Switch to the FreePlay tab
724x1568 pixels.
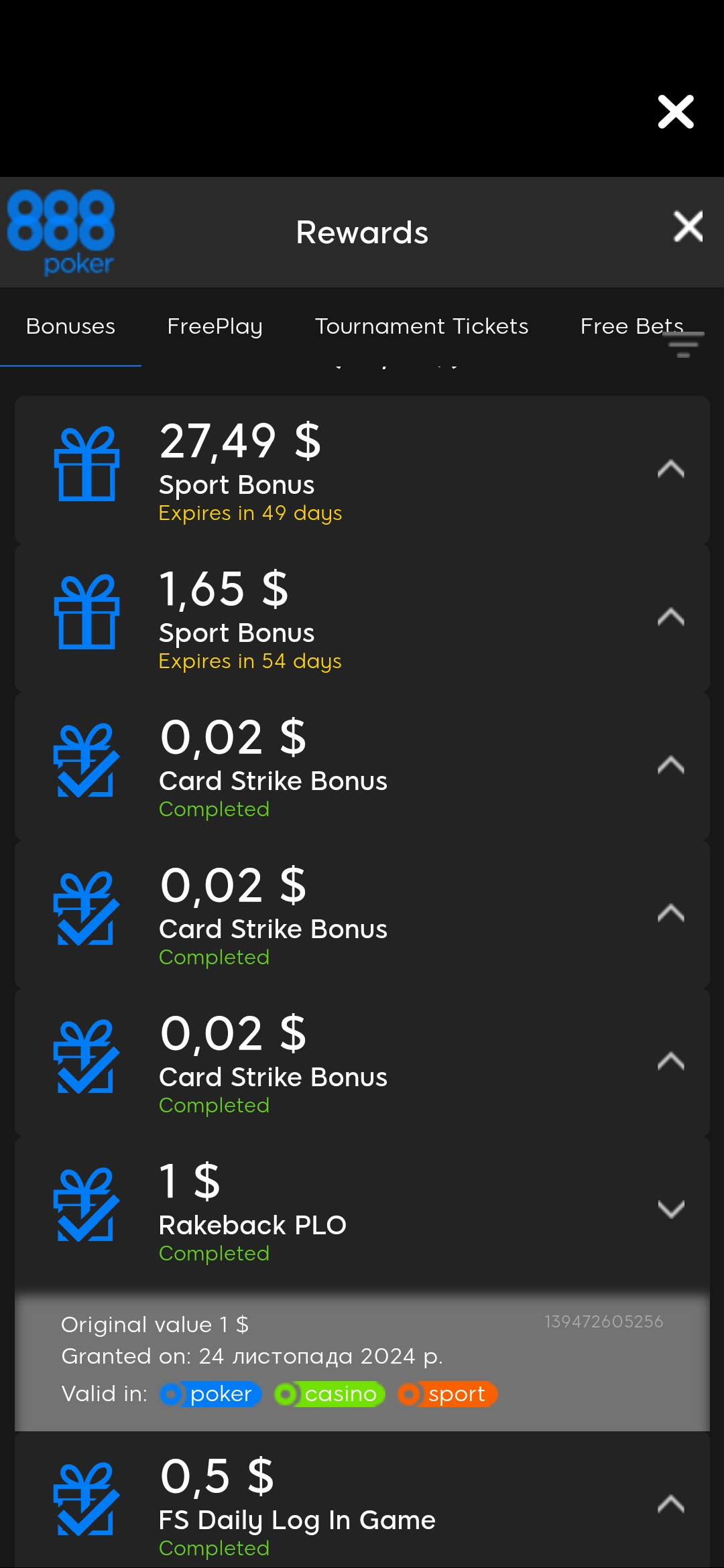[215, 326]
